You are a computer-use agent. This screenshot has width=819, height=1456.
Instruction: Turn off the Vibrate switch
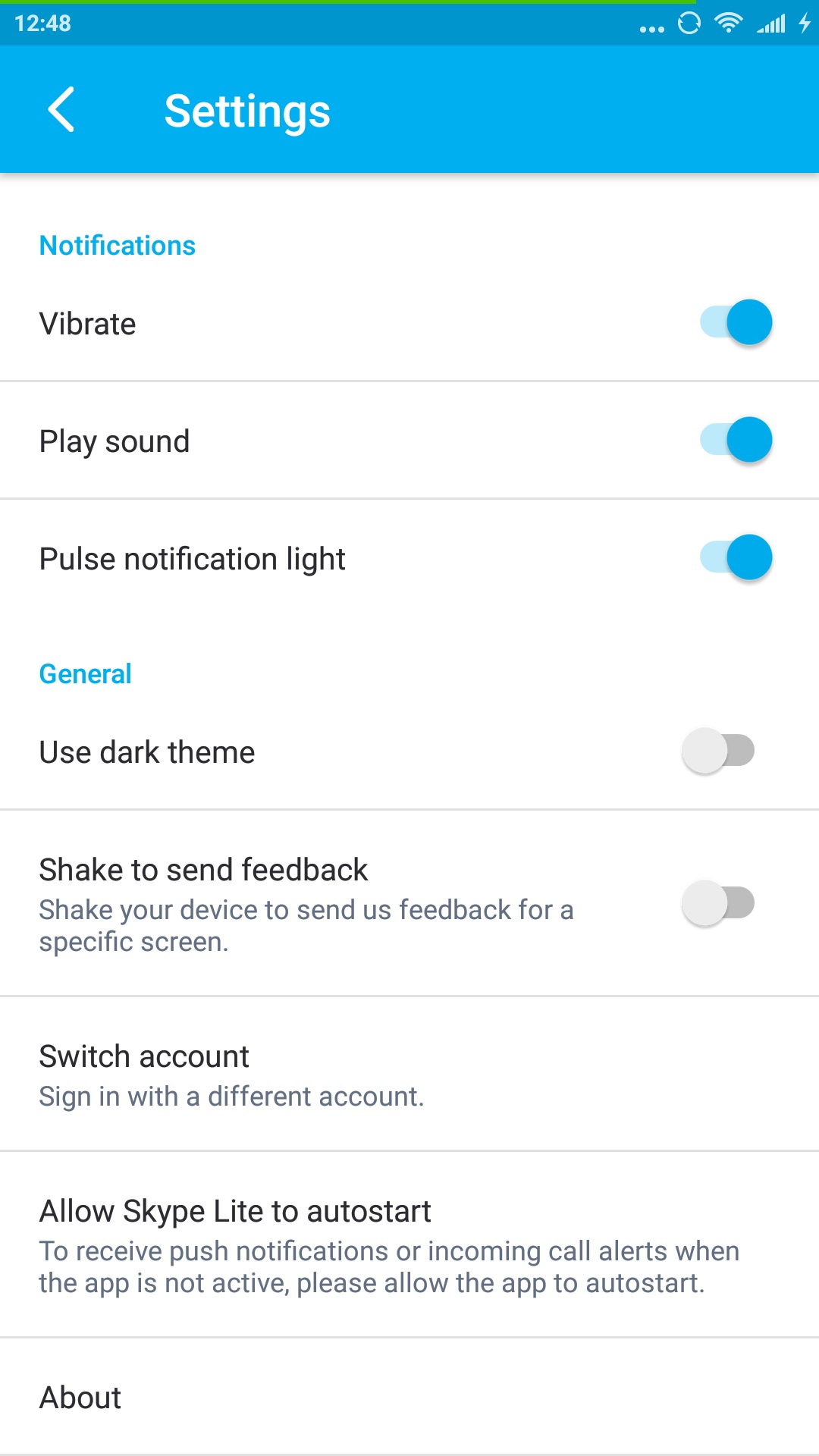[x=736, y=322]
